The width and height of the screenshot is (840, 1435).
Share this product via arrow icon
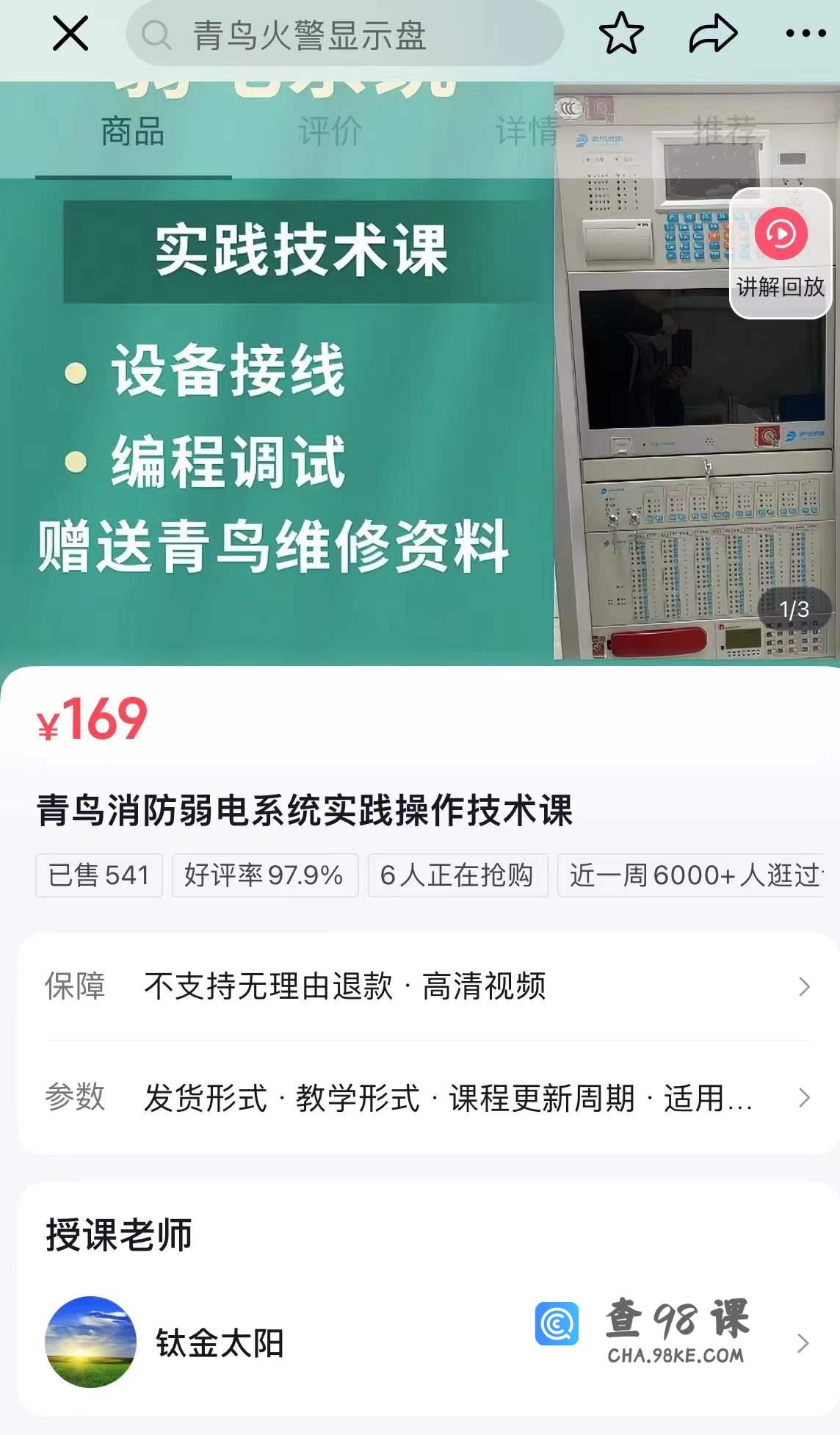pos(712,34)
